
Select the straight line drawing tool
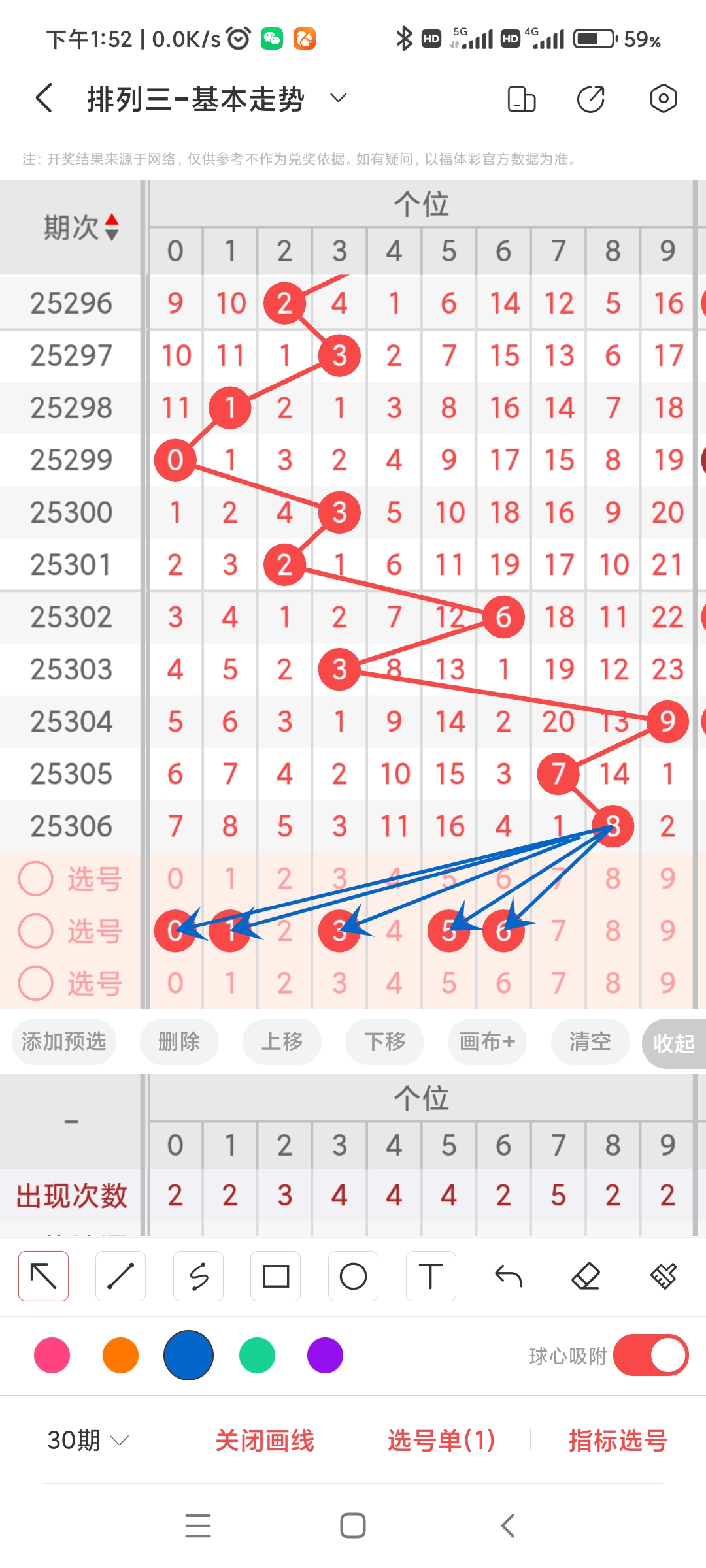point(120,1275)
